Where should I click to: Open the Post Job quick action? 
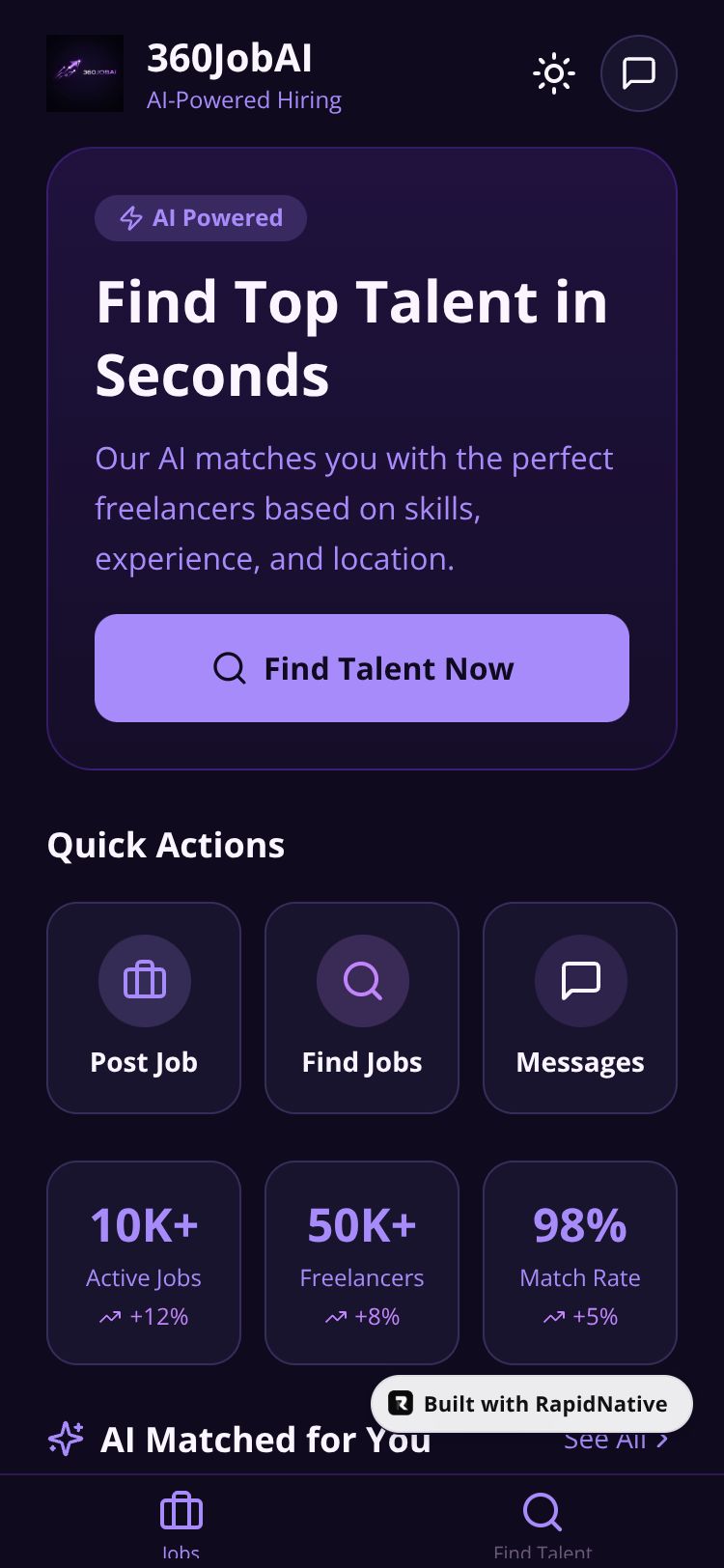coord(144,1007)
